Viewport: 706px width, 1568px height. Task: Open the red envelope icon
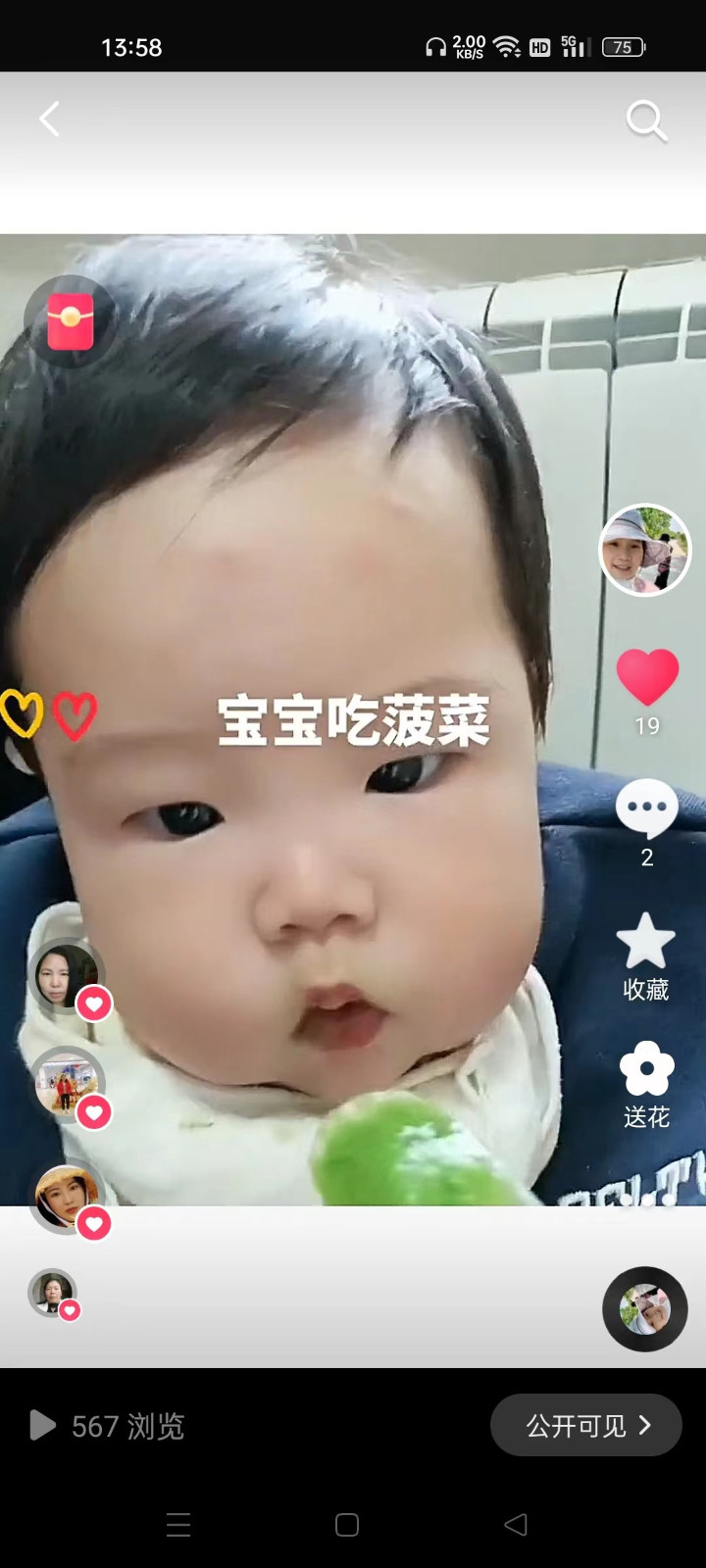click(71, 321)
